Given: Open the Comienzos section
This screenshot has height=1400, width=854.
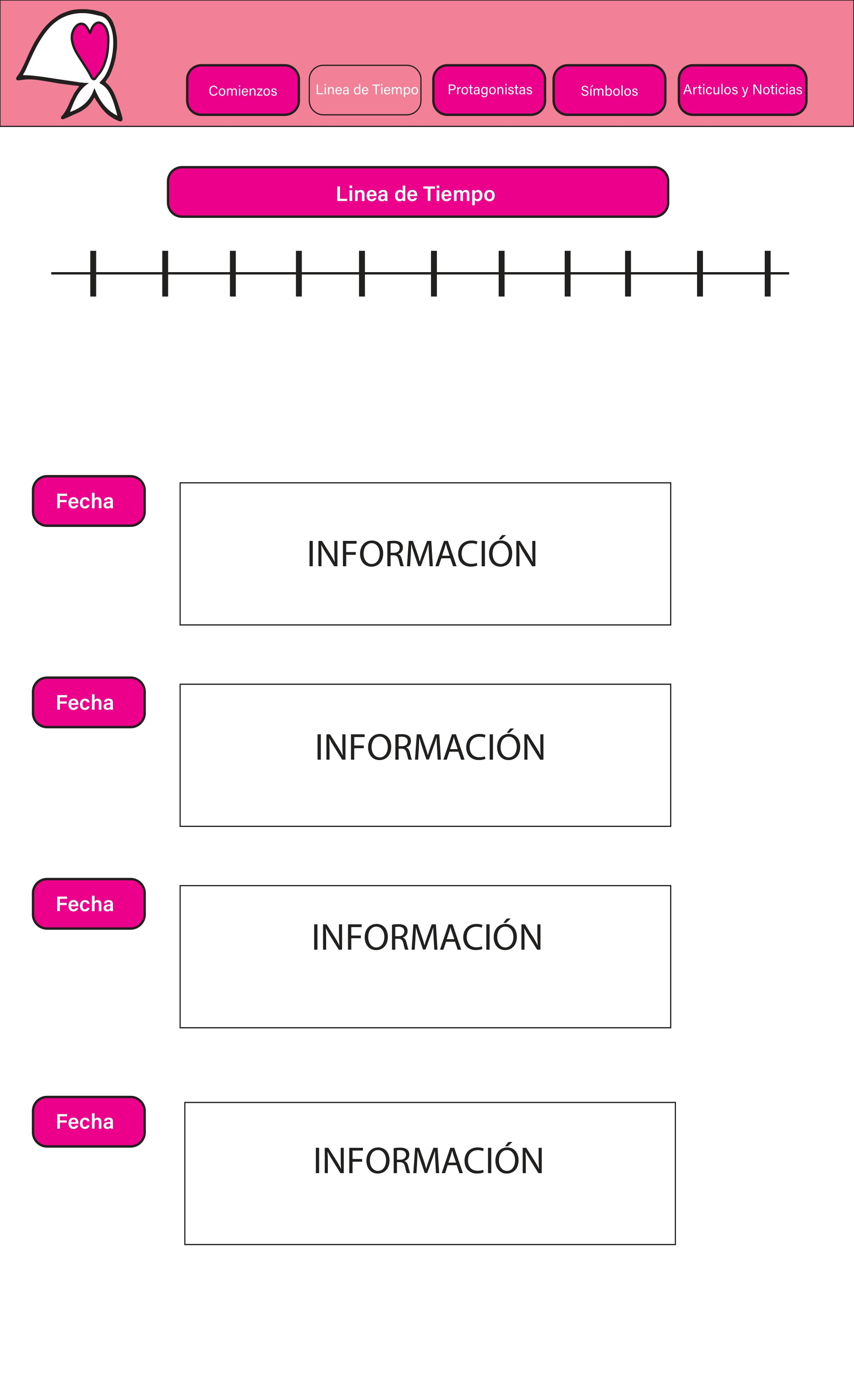Looking at the screenshot, I should click(x=243, y=90).
